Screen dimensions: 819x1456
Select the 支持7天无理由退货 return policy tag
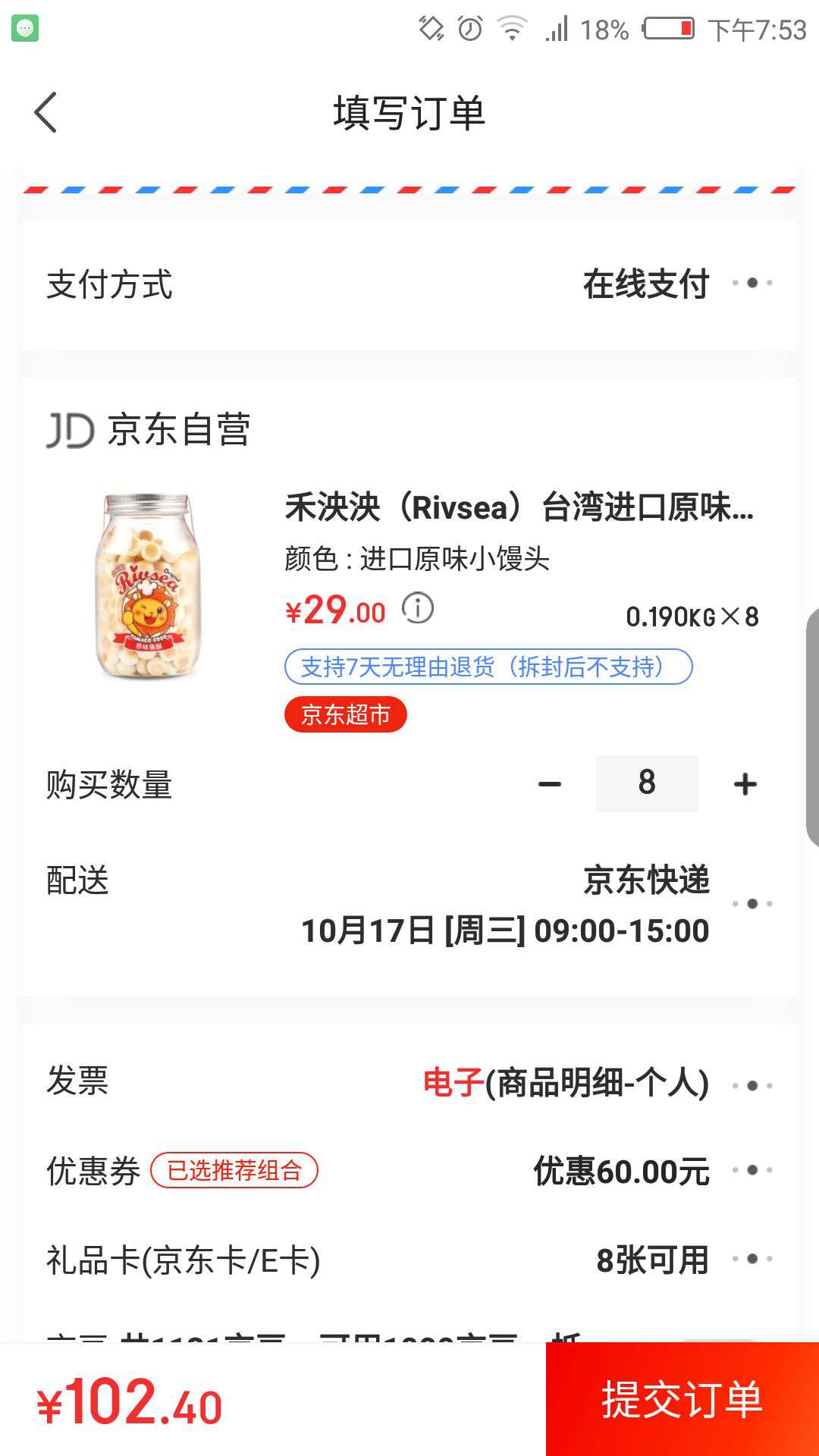[x=487, y=667]
